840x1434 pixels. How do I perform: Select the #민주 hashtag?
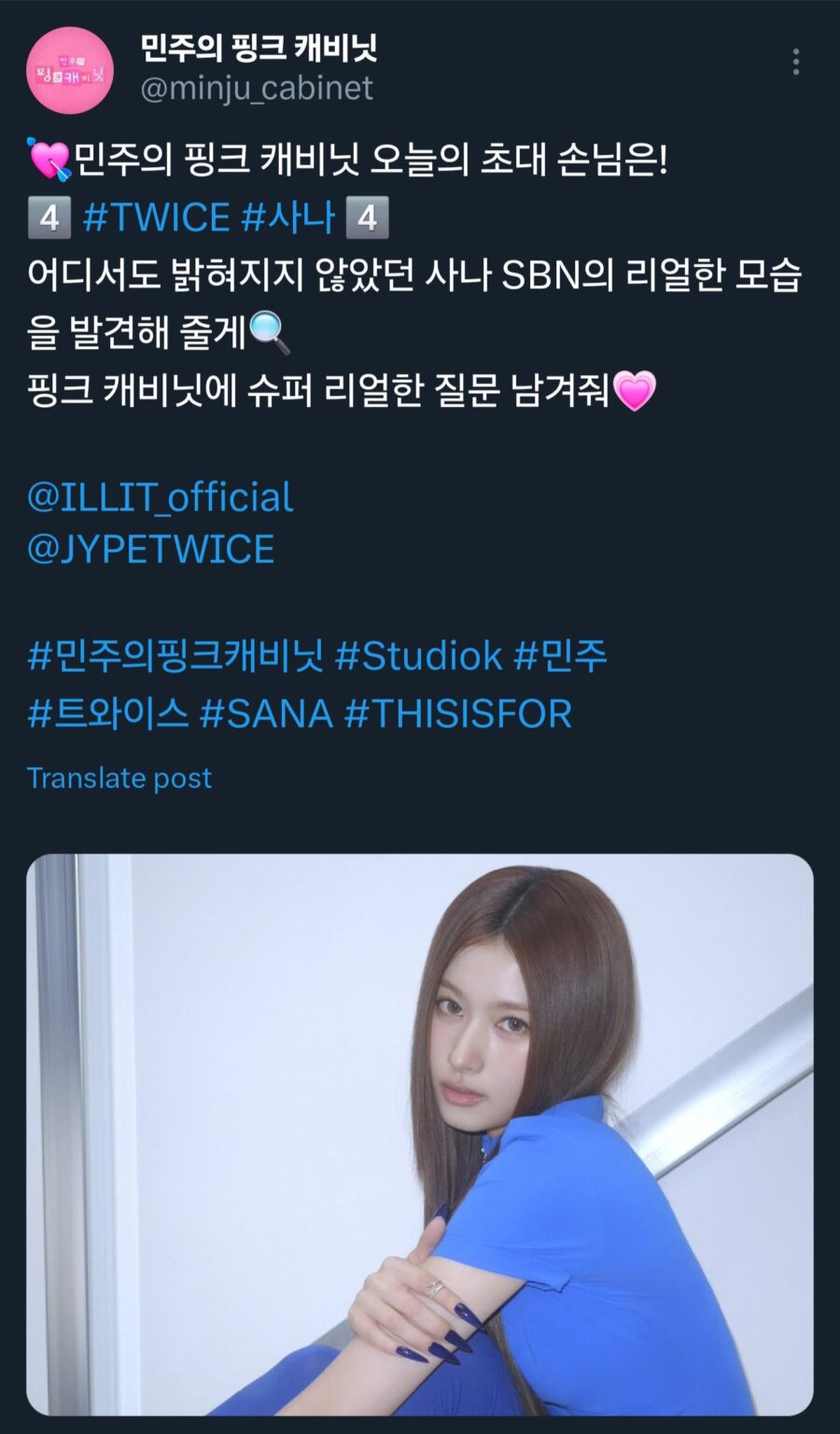click(561, 655)
